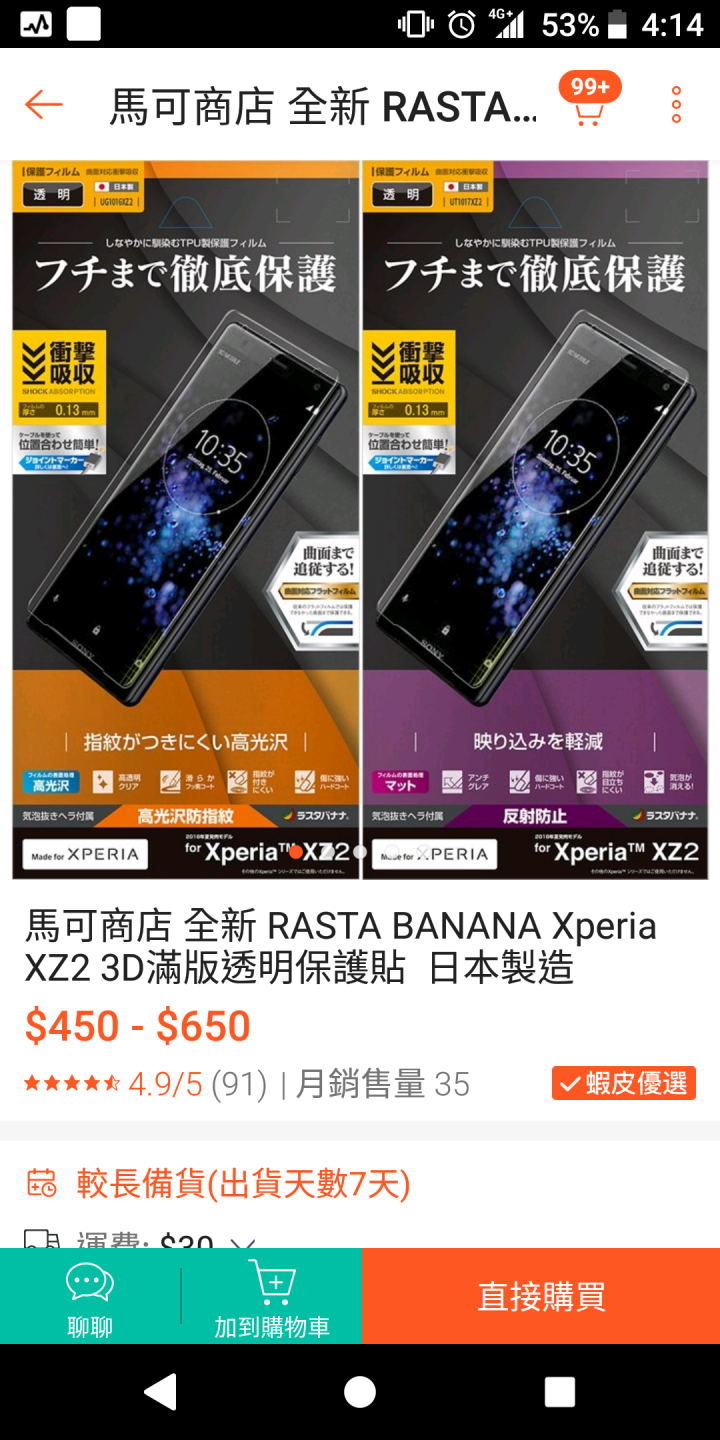The height and width of the screenshot is (1440, 720).
Task: Tap 加到購物車 to add to cart
Action: (272, 1297)
